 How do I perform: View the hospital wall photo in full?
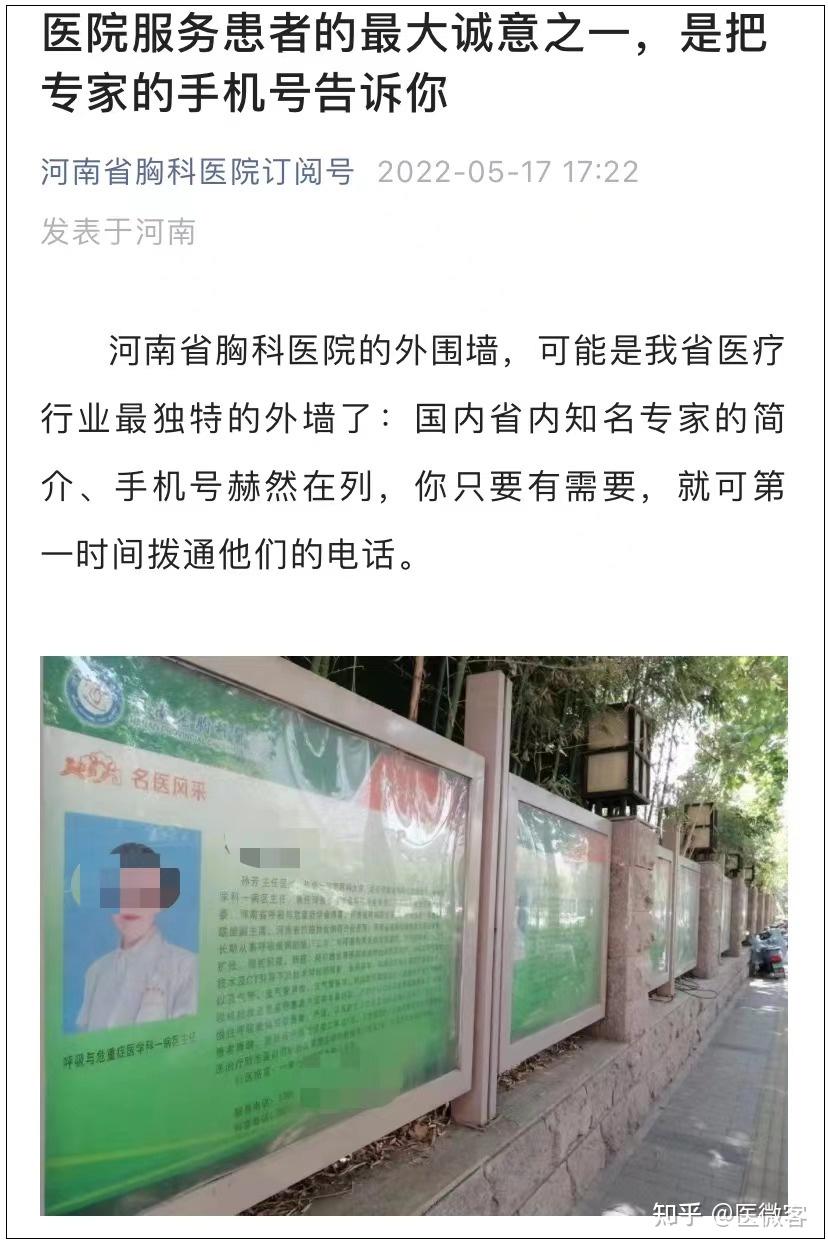pyautogui.click(x=413, y=934)
